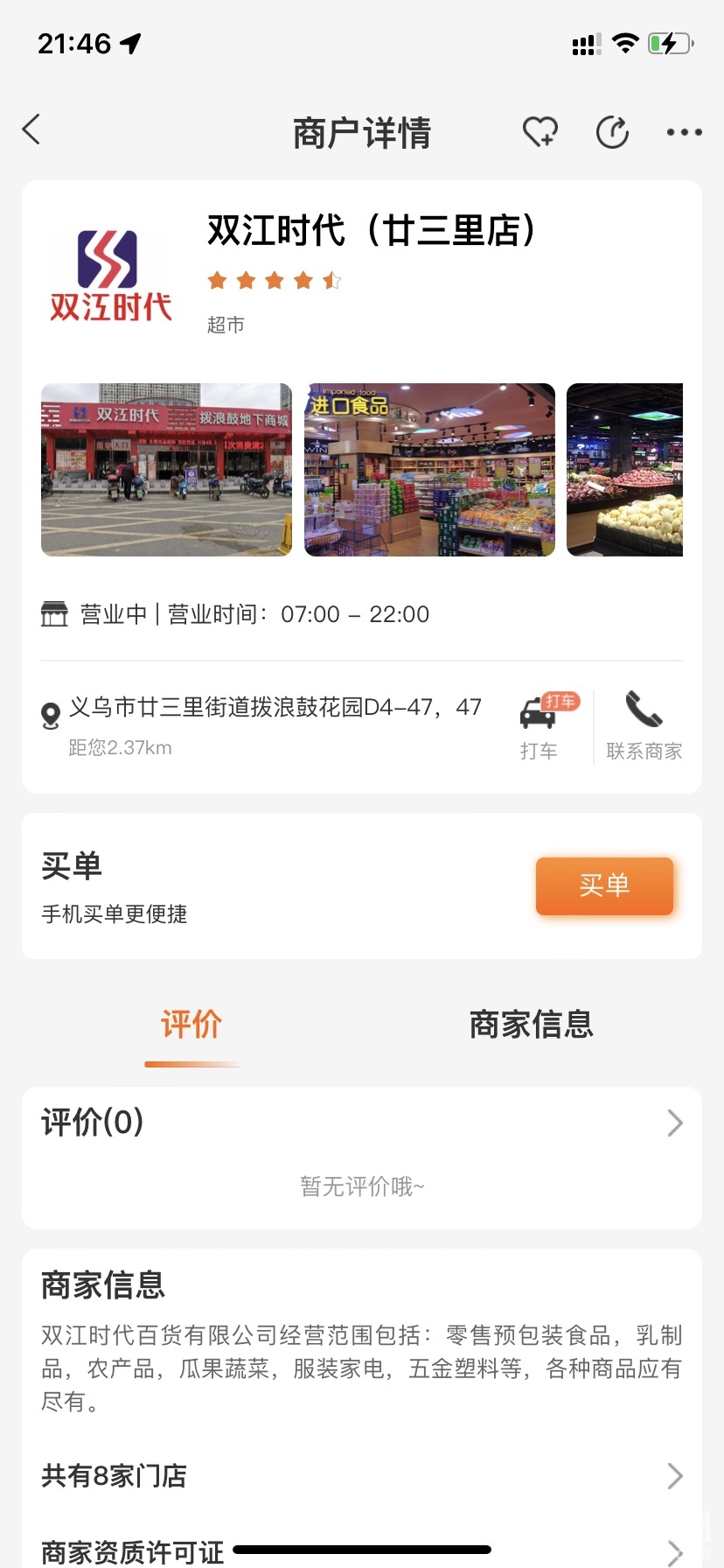Open the fruit section photo
This screenshot has height=1568, width=724.
(x=624, y=469)
